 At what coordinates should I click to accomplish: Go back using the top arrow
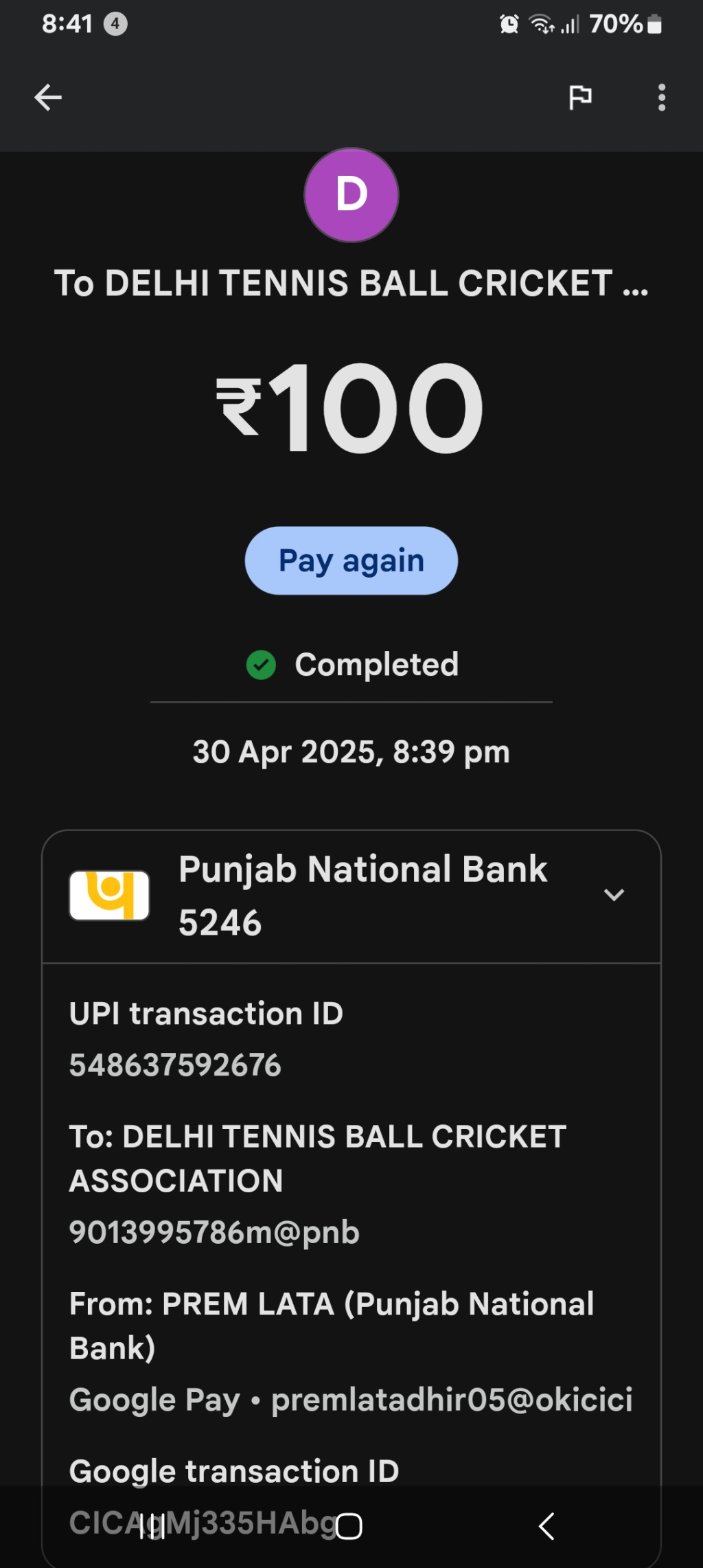(x=48, y=98)
